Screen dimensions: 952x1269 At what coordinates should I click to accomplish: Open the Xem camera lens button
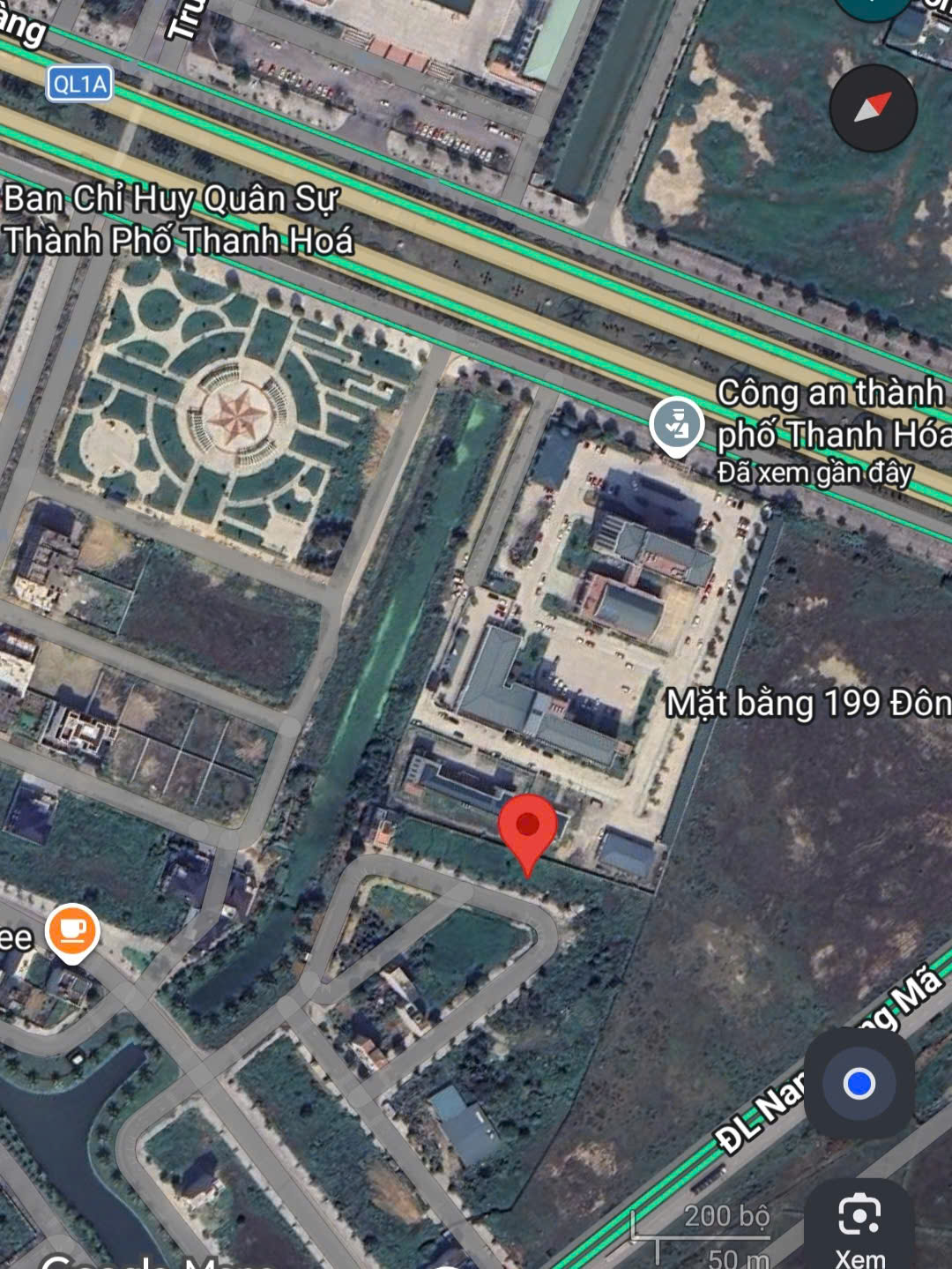pyautogui.click(x=859, y=1228)
